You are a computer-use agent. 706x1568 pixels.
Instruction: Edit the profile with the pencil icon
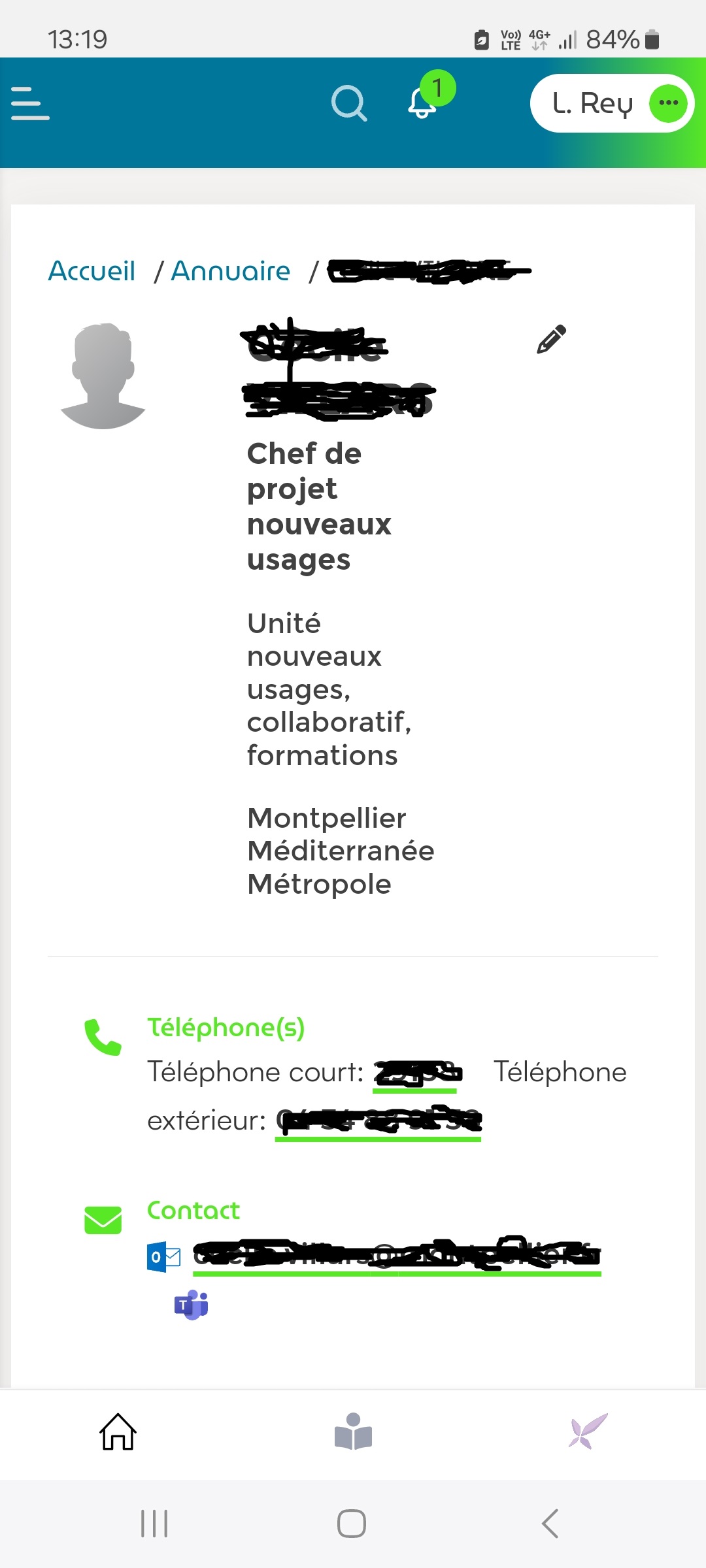tap(551, 339)
